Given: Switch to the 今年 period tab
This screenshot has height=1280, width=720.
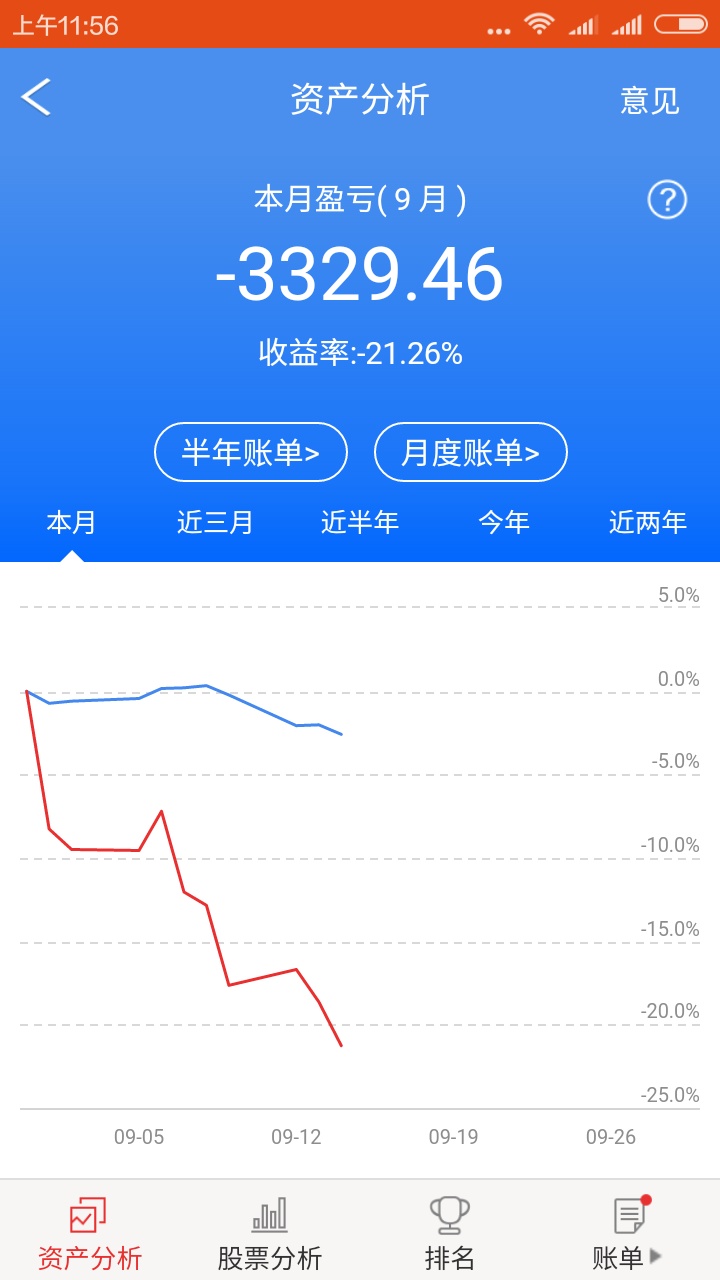Looking at the screenshot, I should pos(503,522).
